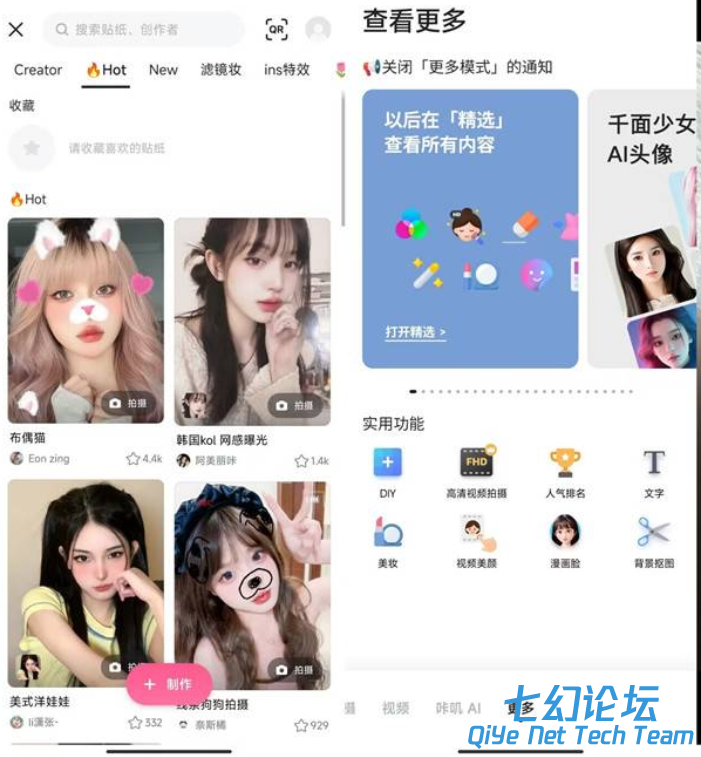This screenshot has width=701, height=757.
Task: Switch to the Creator tab
Action: coord(38,70)
